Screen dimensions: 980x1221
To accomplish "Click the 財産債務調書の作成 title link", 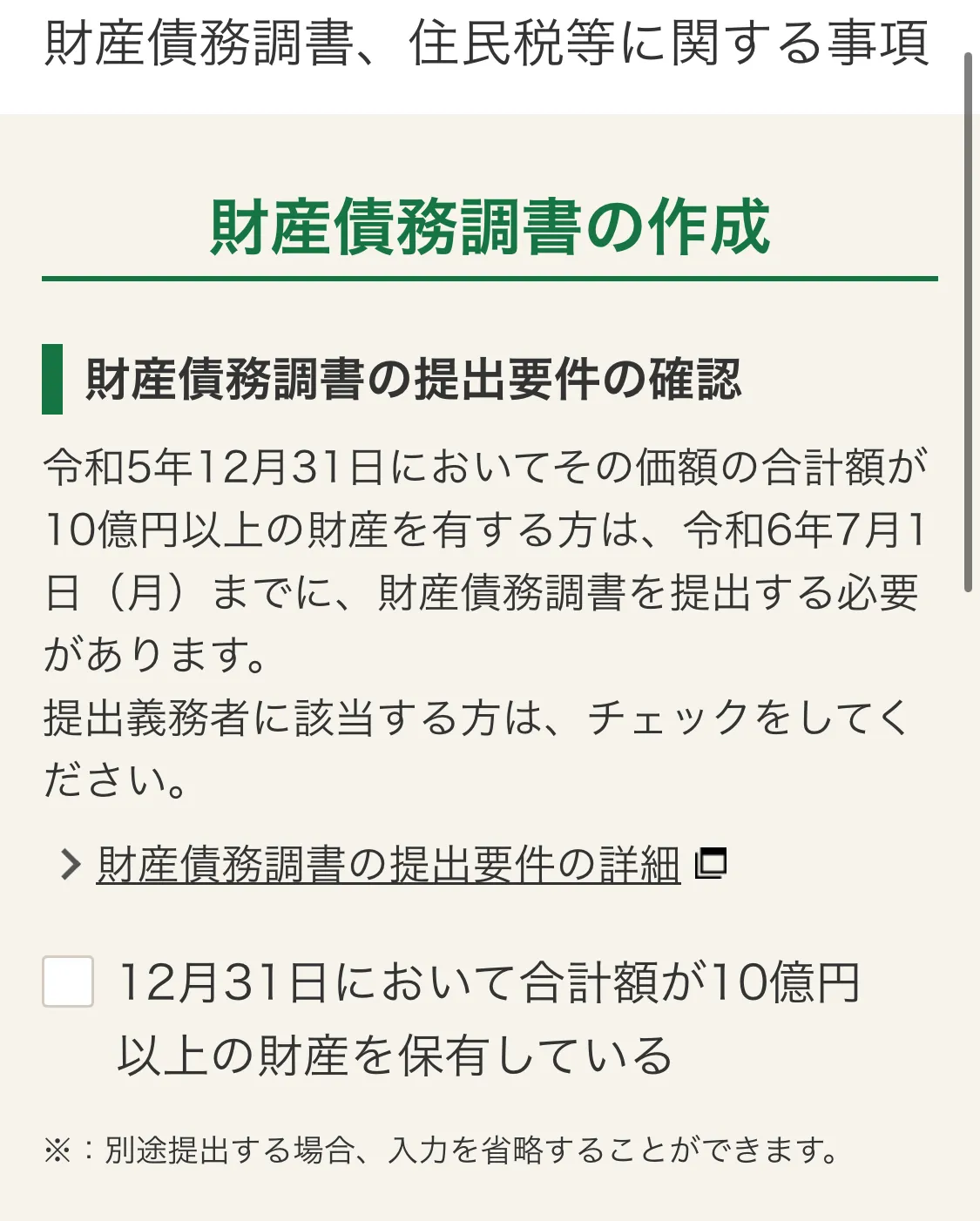I will coord(490,226).
